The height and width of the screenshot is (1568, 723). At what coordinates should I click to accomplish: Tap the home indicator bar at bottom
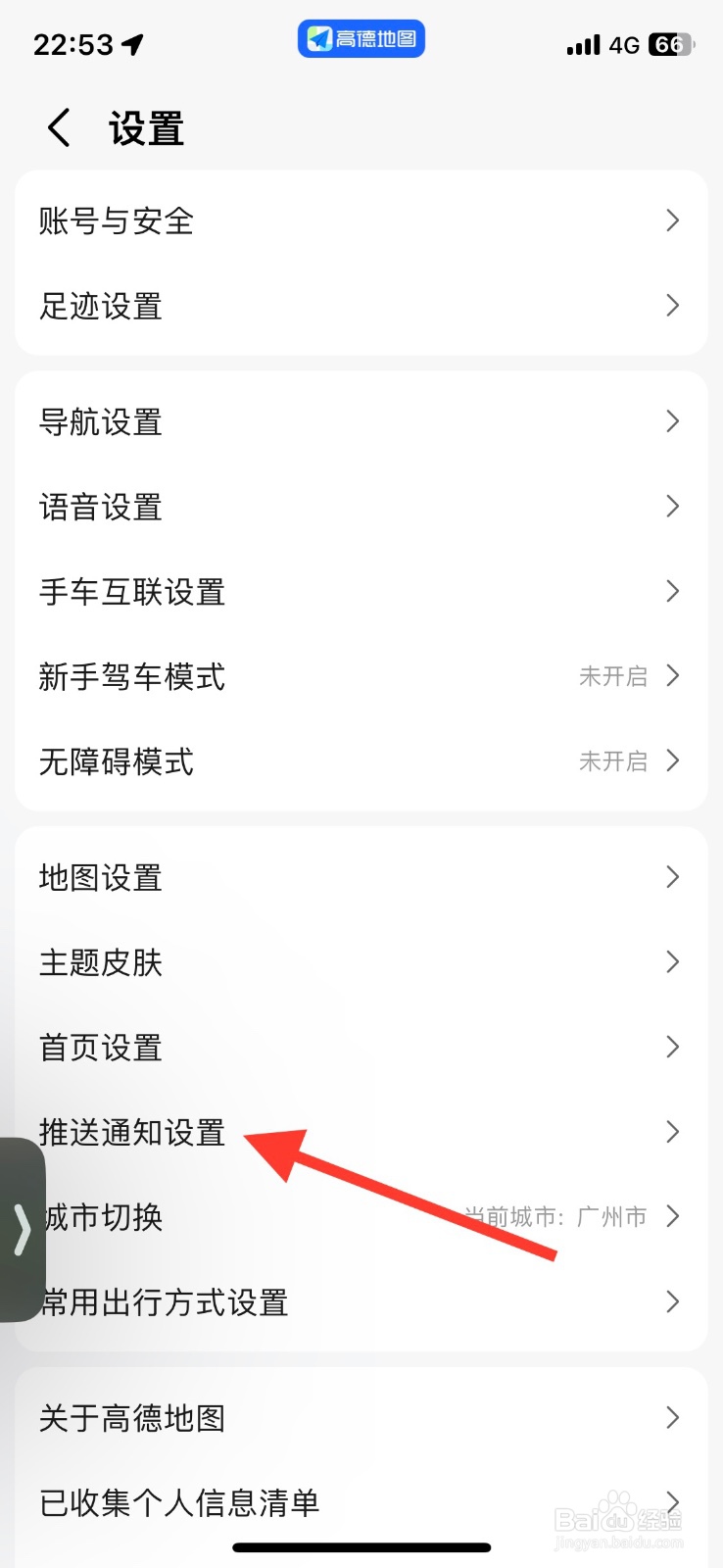(x=361, y=1546)
